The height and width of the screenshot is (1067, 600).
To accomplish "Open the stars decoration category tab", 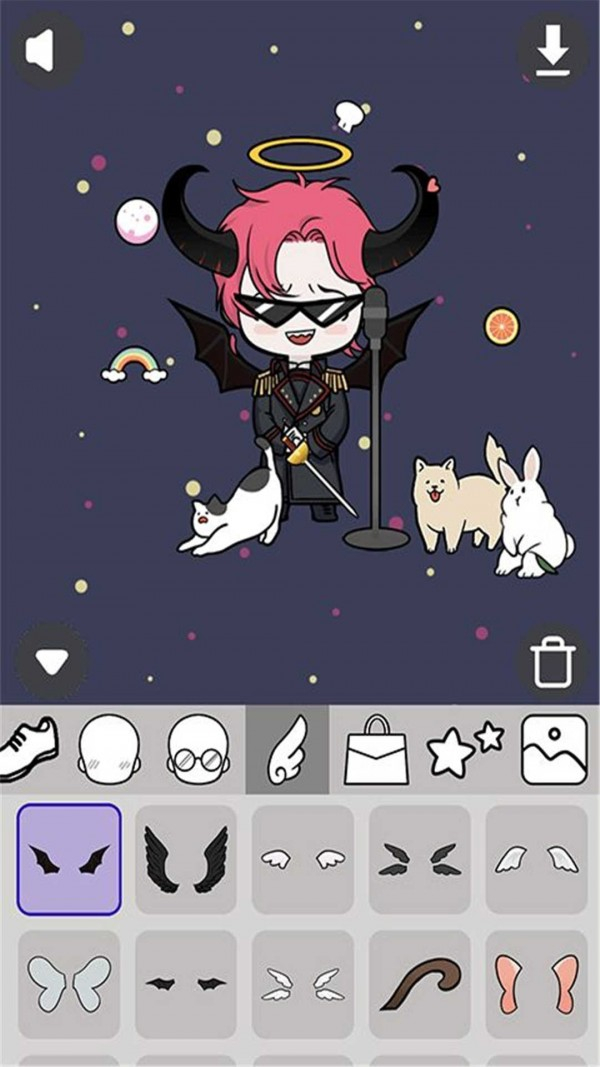I will pyautogui.click(x=465, y=750).
